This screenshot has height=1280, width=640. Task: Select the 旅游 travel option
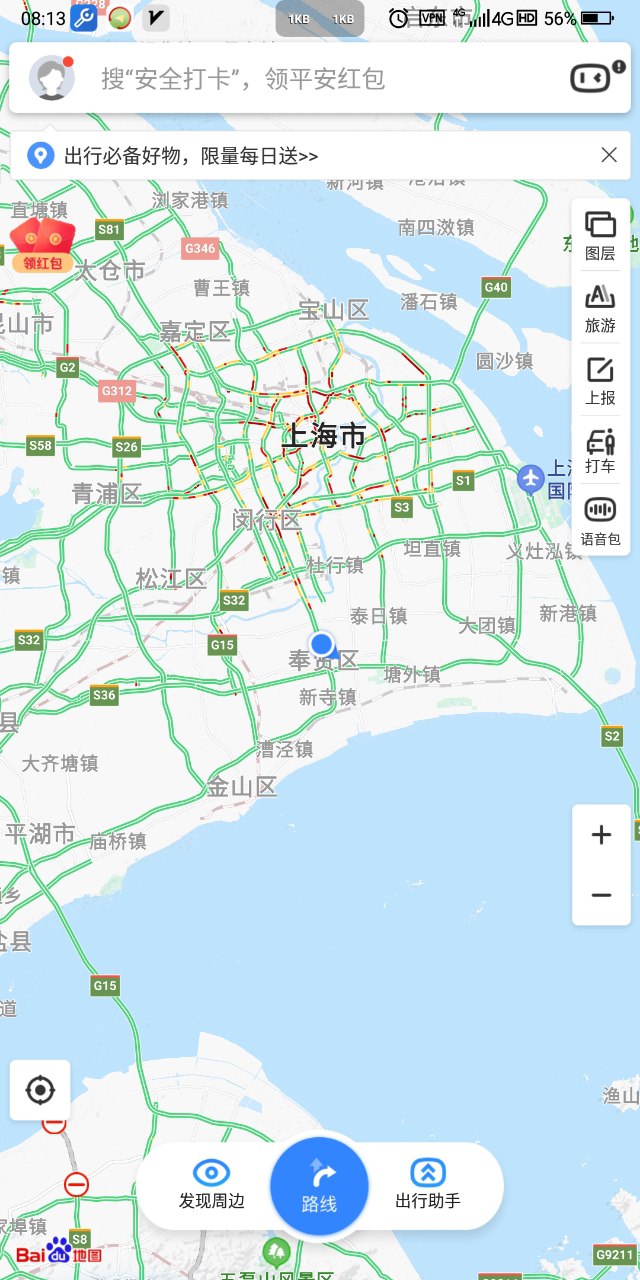600,308
